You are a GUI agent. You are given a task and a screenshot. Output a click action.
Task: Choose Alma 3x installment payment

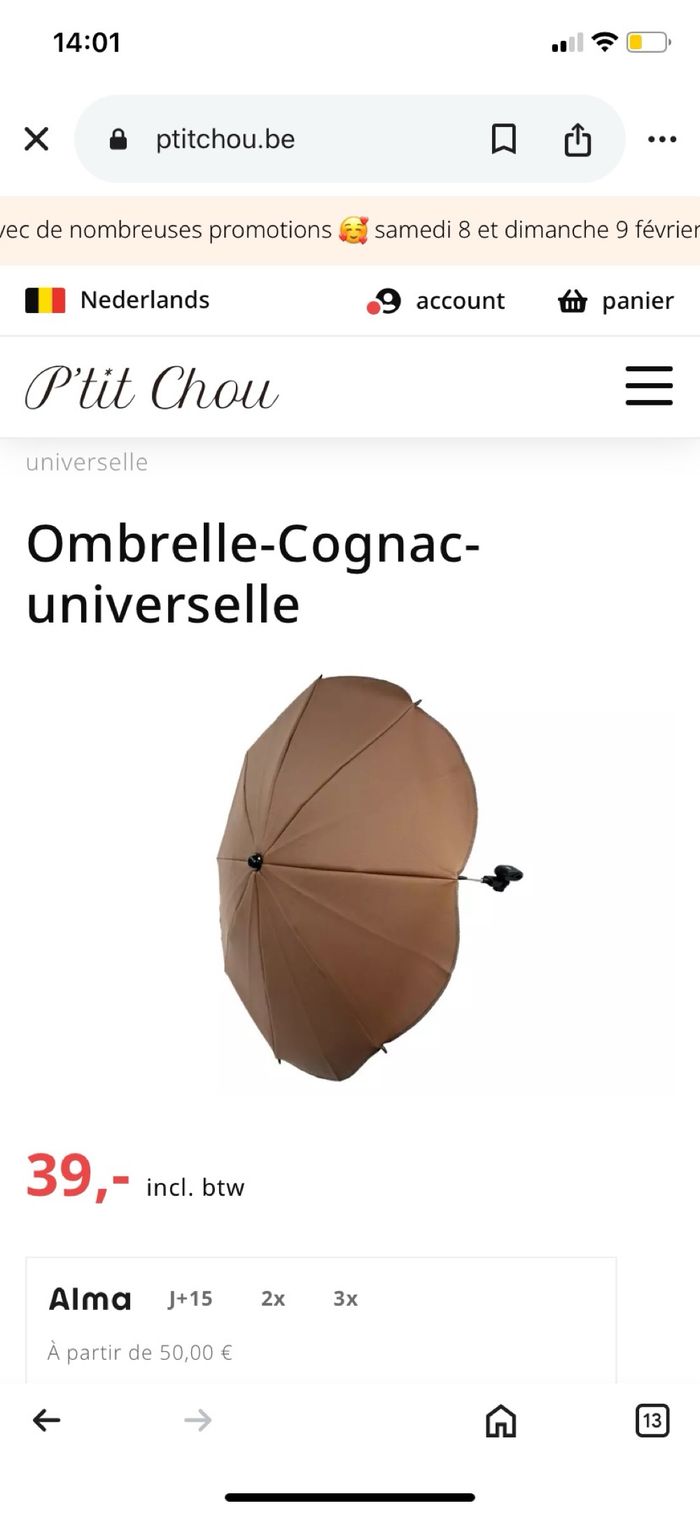[x=345, y=1299]
